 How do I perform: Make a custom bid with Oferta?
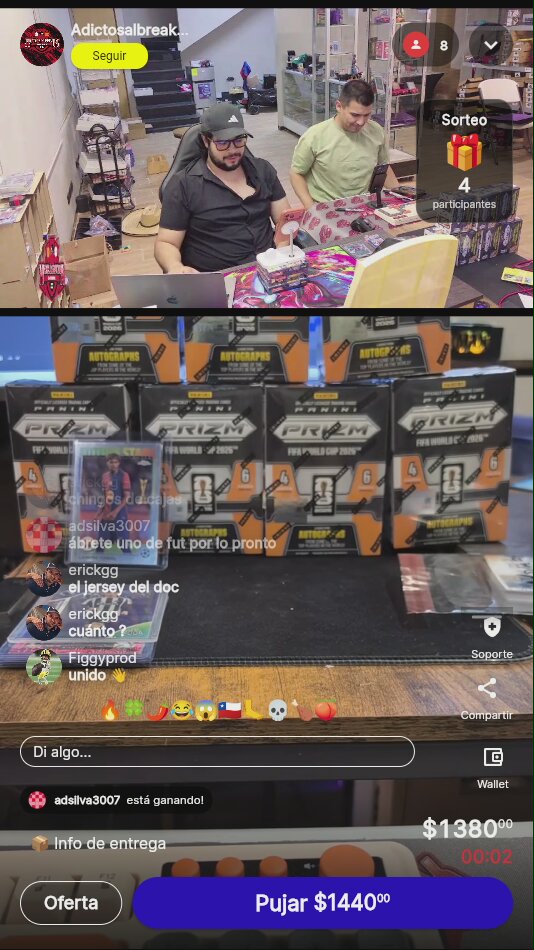click(71, 903)
